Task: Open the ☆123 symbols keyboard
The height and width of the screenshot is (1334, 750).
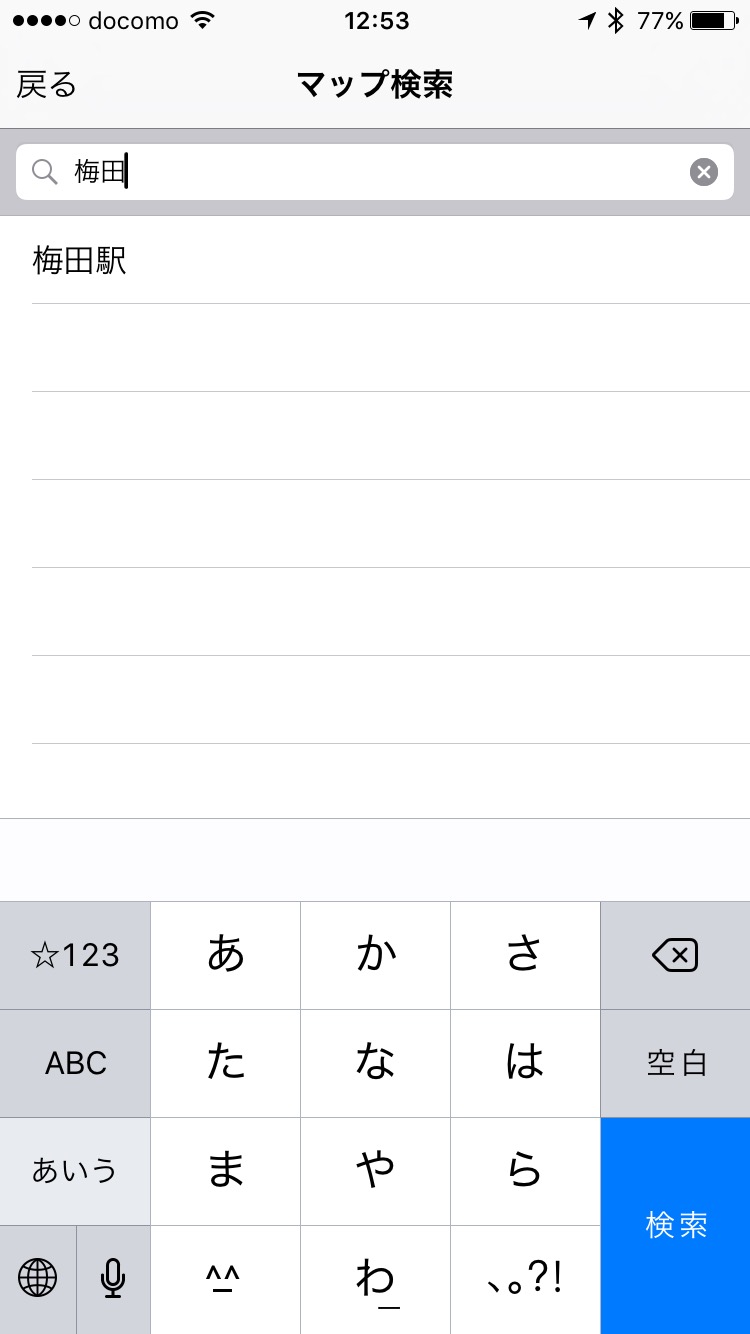Action: 75,956
